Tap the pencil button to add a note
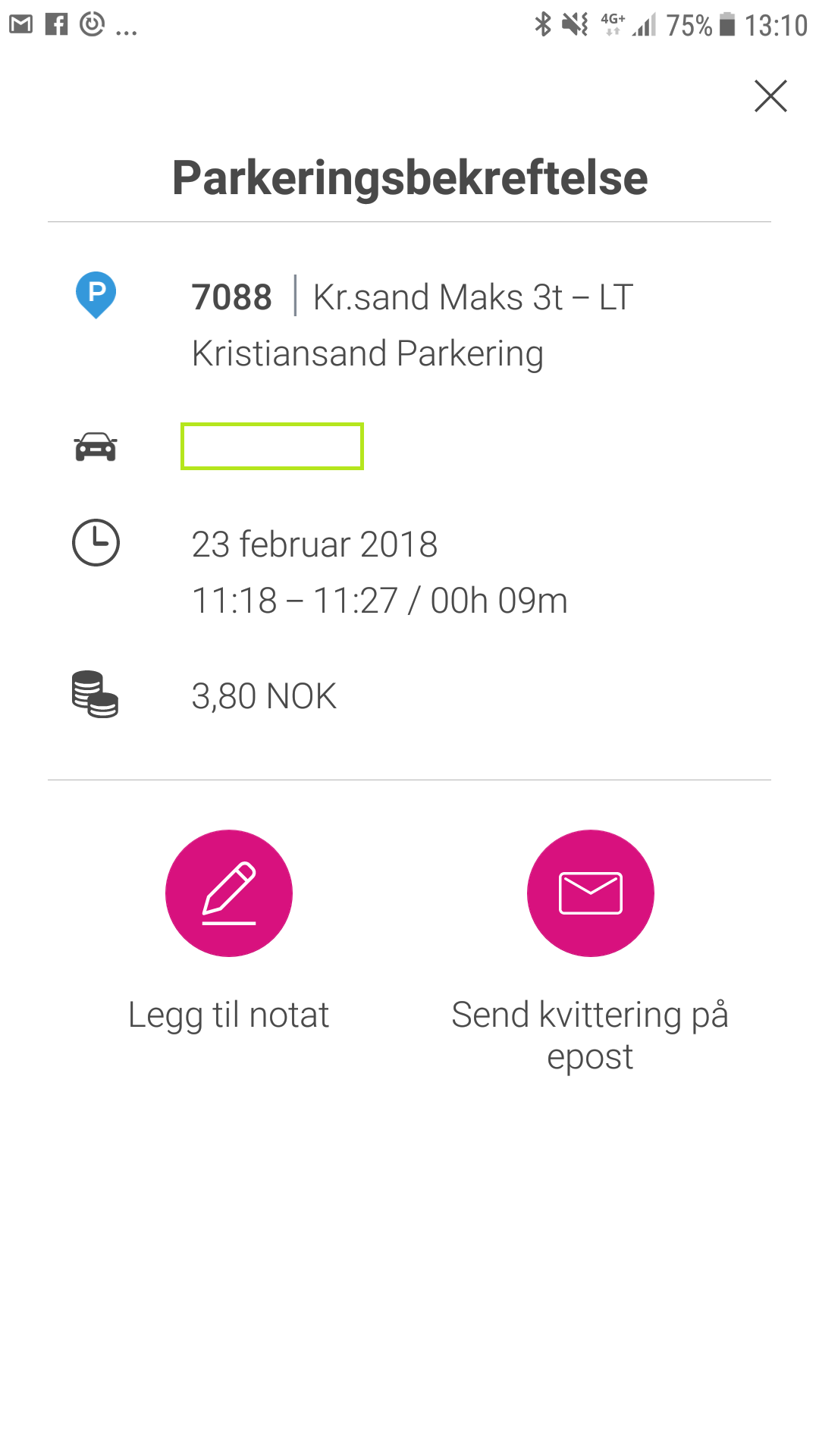This screenshot has width=819, height=1456. 229,893
